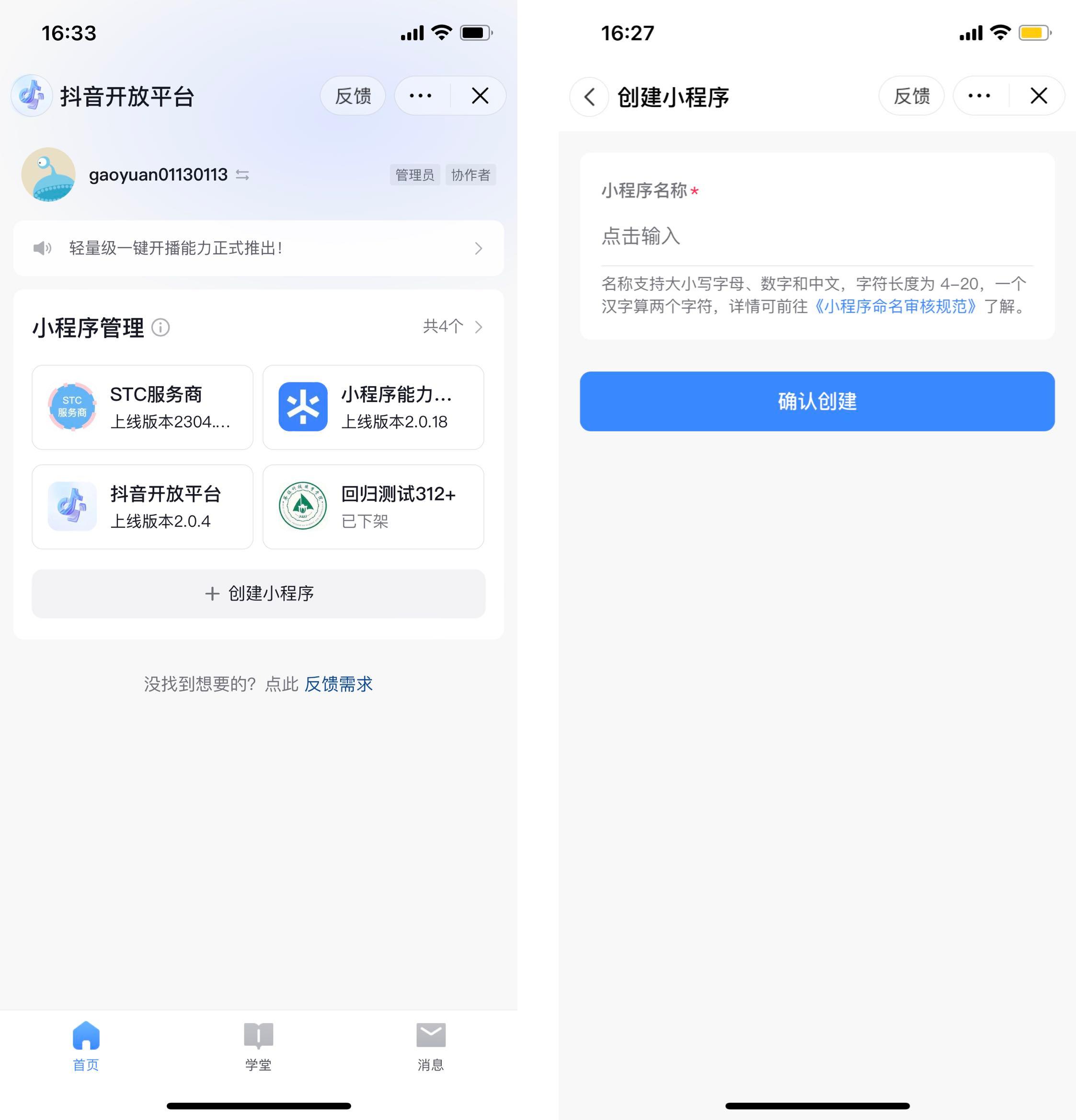Switch to the 学堂 tab
The image size is (1076, 1120).
pos(258,1047)
